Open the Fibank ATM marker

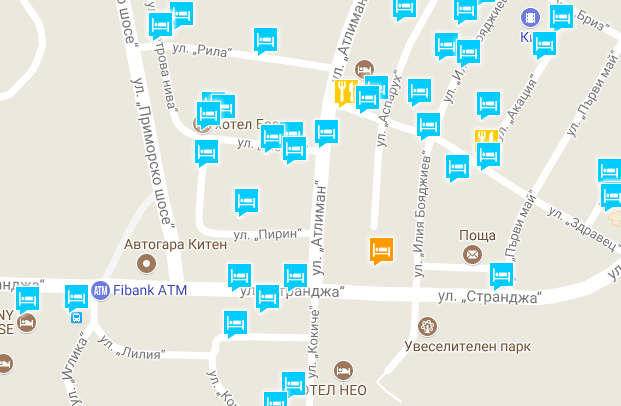[x=100, y=290]
